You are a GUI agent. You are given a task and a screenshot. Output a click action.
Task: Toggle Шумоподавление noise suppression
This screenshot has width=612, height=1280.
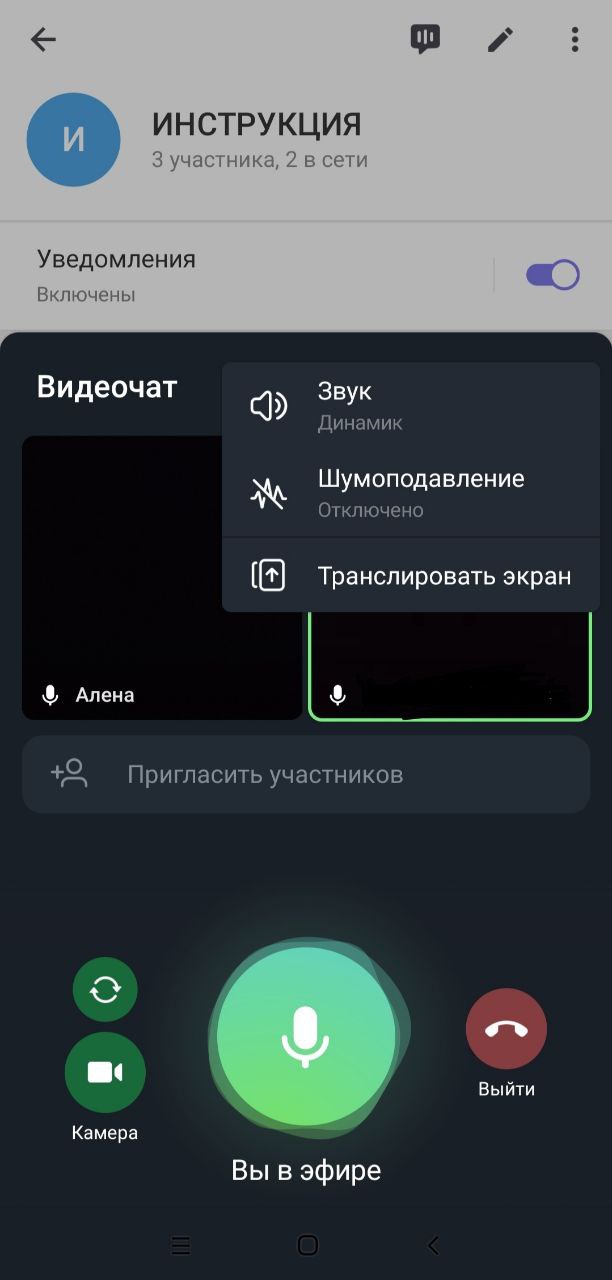[x=410, y=493]
